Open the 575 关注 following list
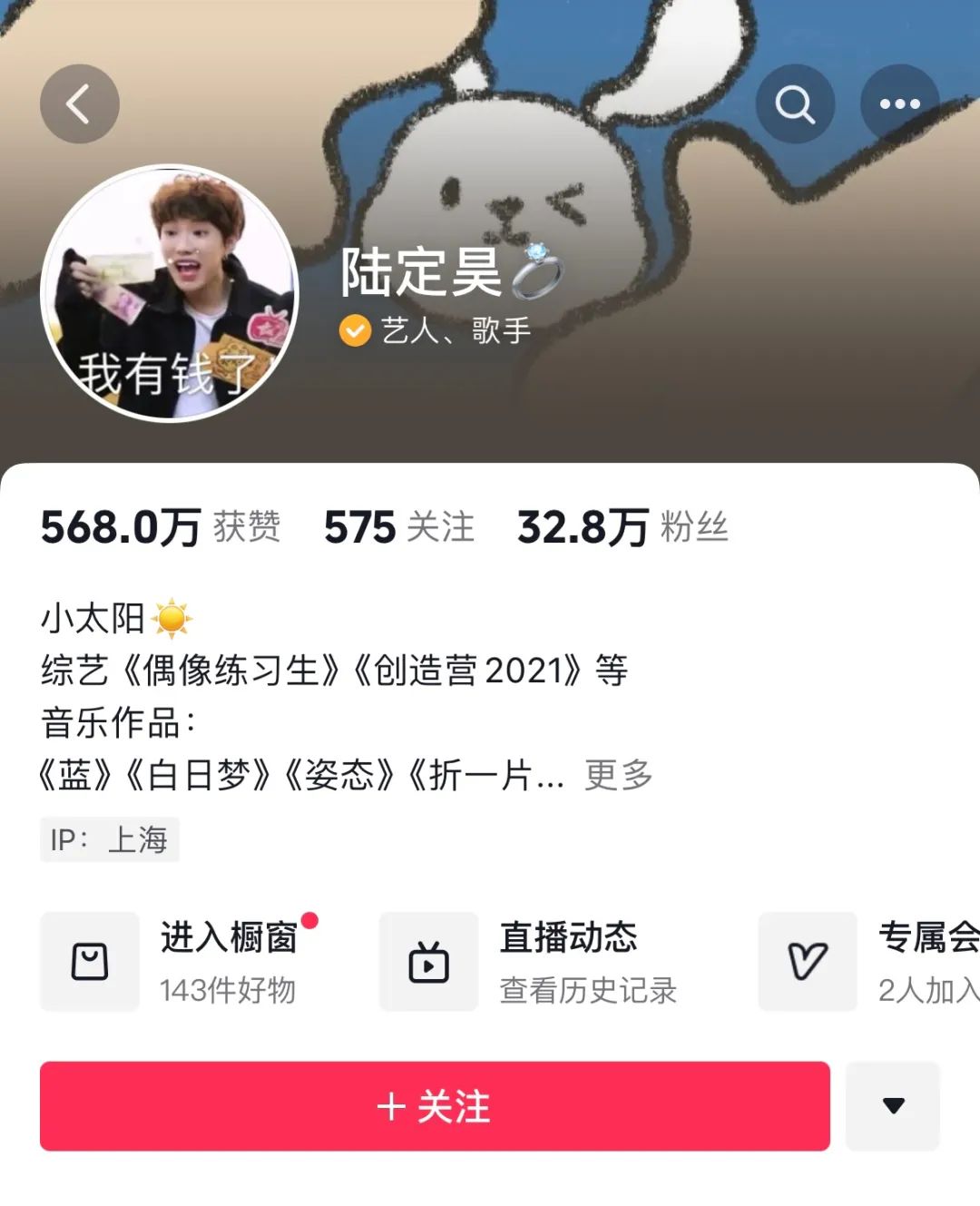Viewport: 980px width, 1206px height. 399,527
